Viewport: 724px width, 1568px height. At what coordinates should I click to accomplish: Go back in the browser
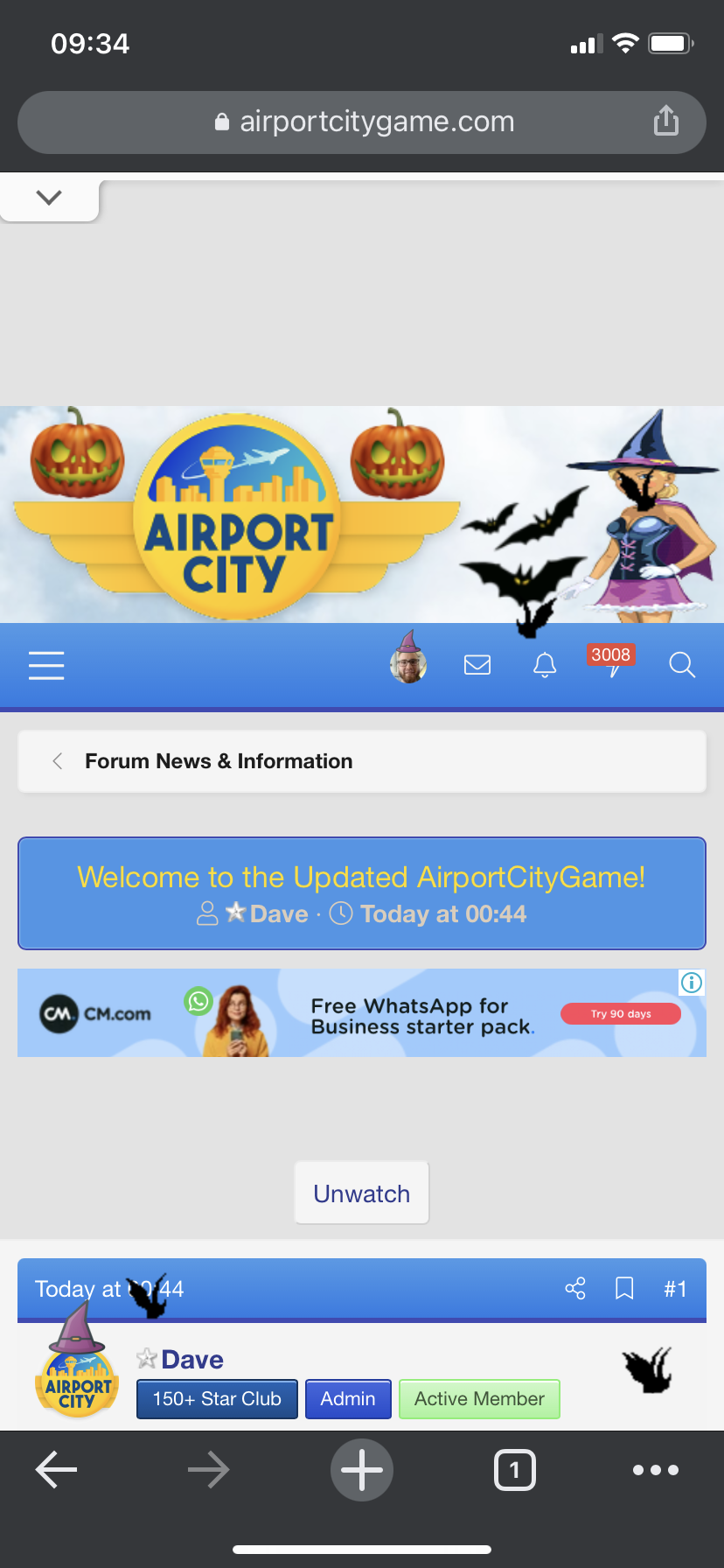coord(56,1470)
